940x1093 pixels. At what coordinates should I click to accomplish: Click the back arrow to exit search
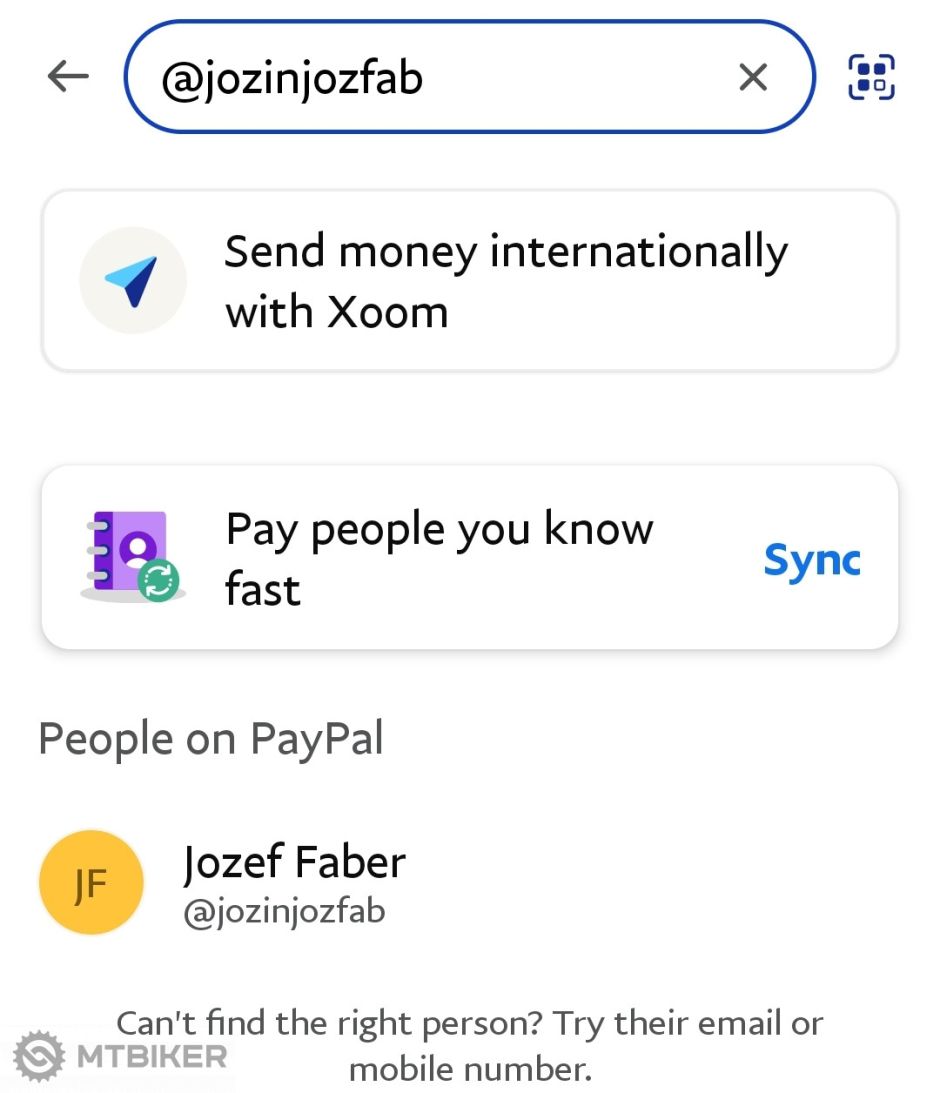click(x=66, y=75)
